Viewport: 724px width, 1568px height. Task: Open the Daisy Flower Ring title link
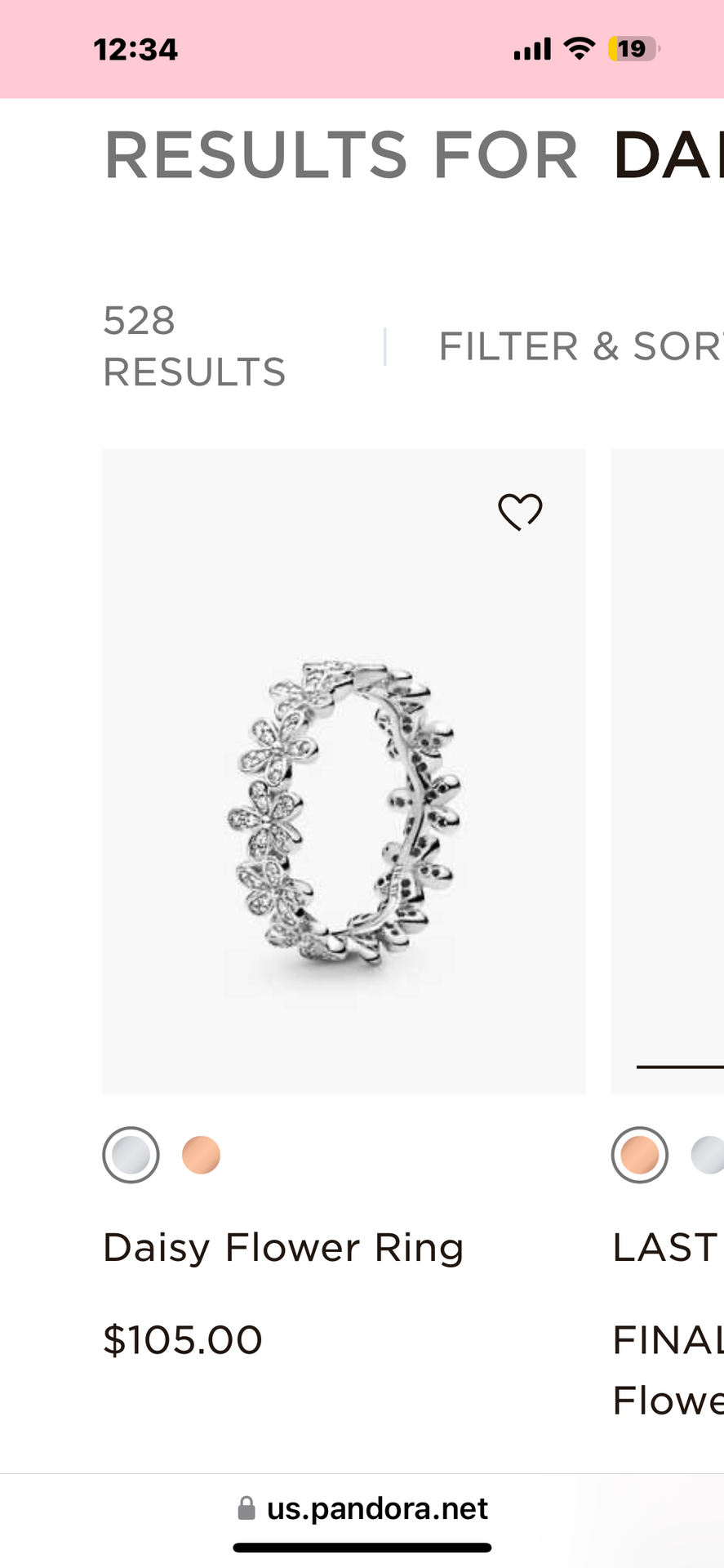coord(283,1248)
